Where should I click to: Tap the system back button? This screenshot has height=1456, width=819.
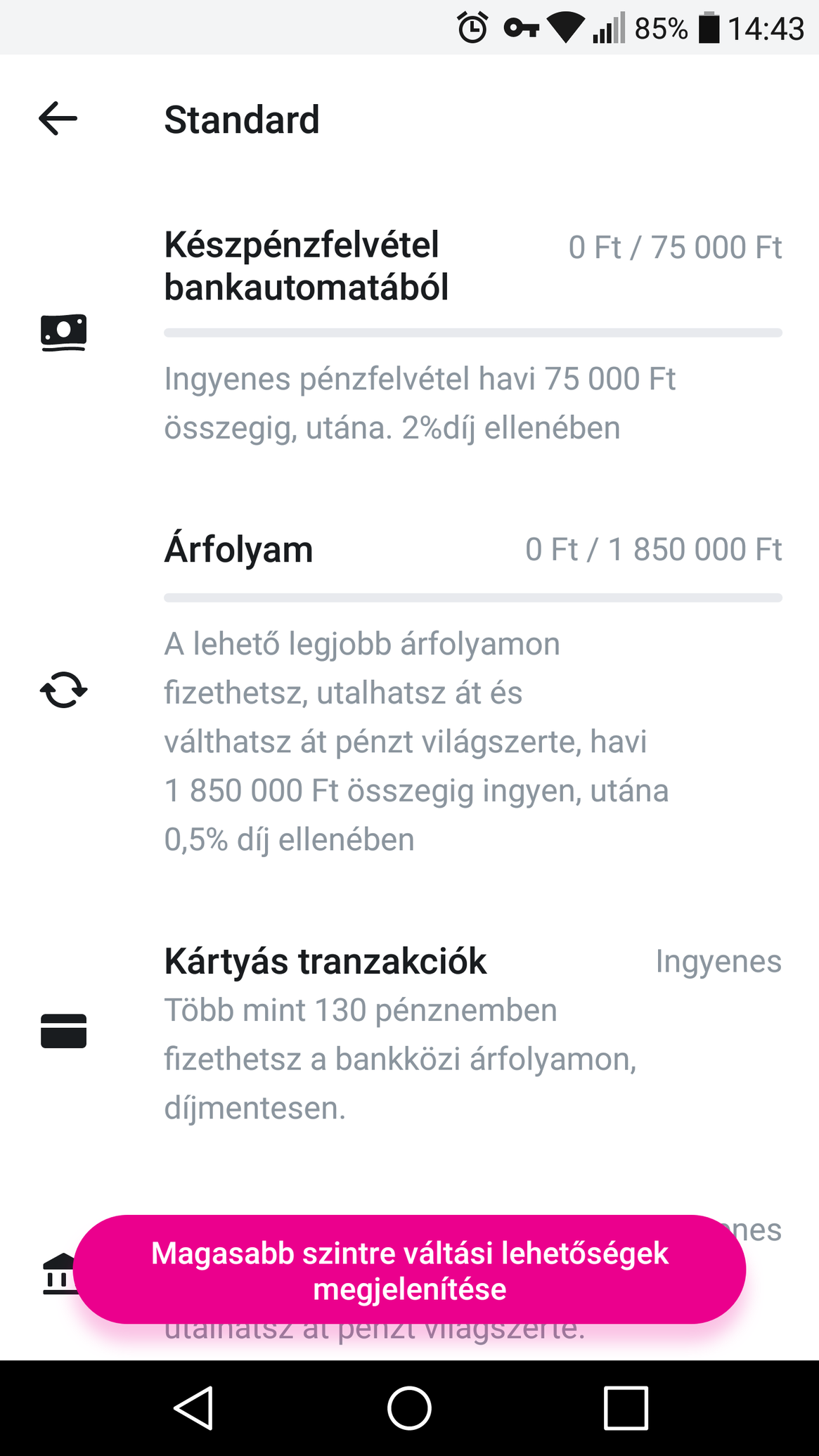(193, 1407)
